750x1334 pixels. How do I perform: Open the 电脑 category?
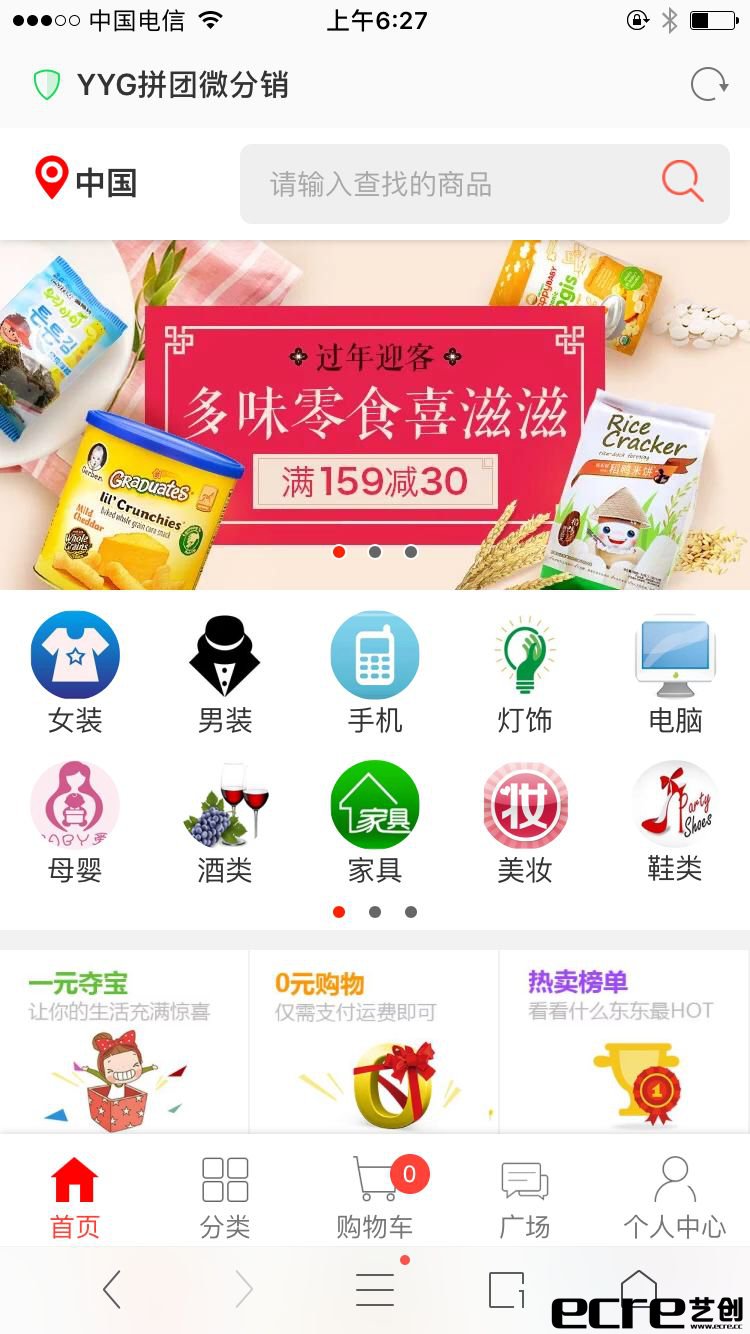675,673
